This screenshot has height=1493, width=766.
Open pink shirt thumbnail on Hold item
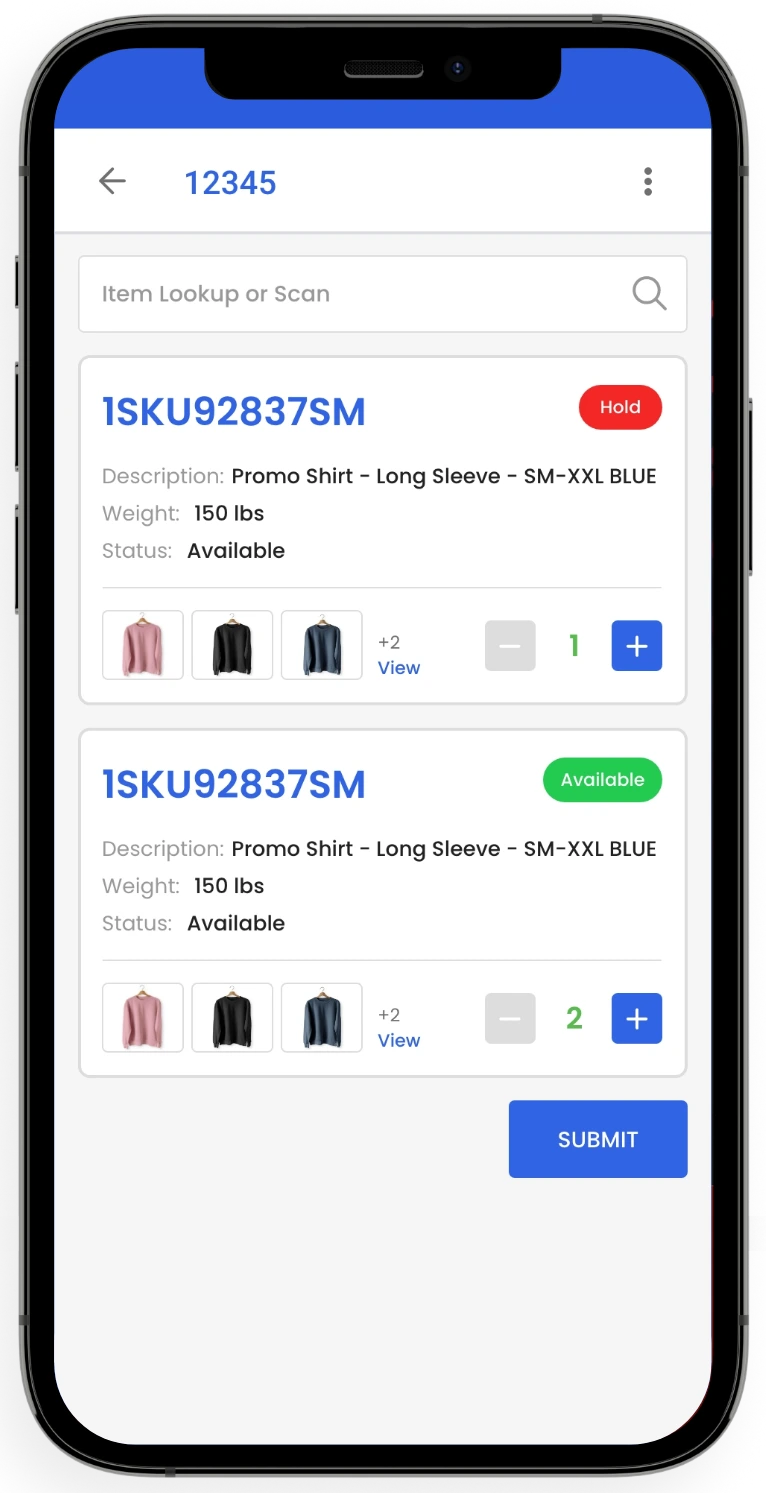click(x=143, y=645)
